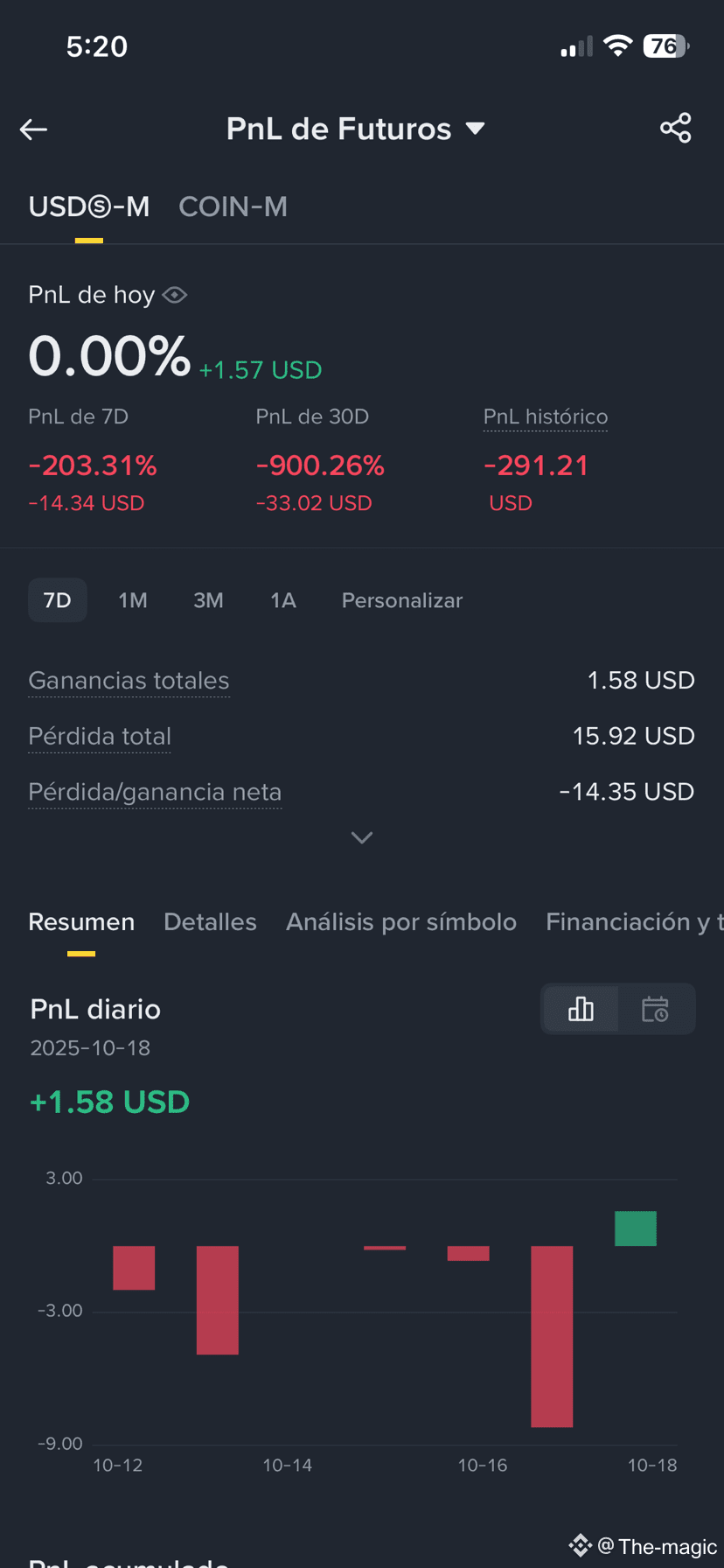Select the Resumen tab
This screenshot has width=724, height=1568.
click(x=81, y=922)
